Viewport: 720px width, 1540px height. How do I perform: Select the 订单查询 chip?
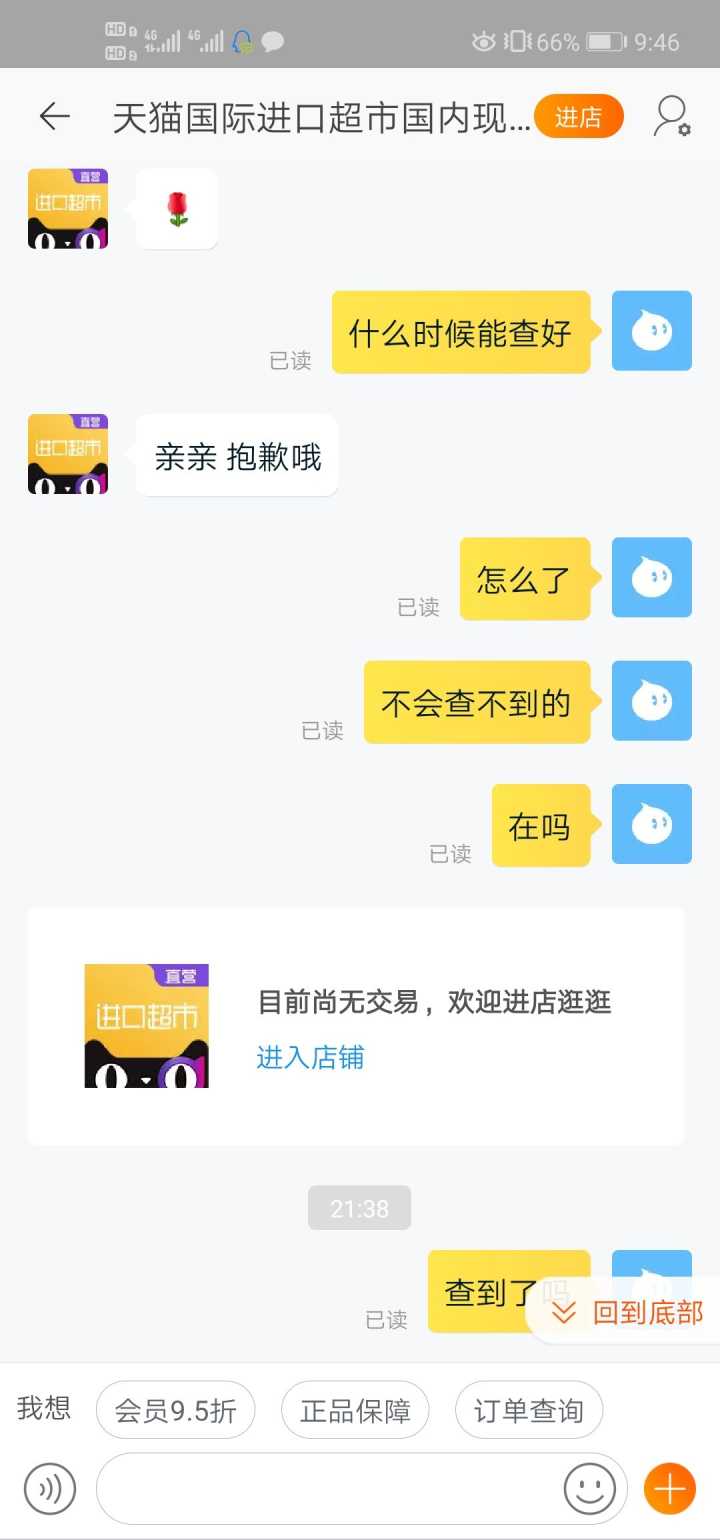[528, 1411]
